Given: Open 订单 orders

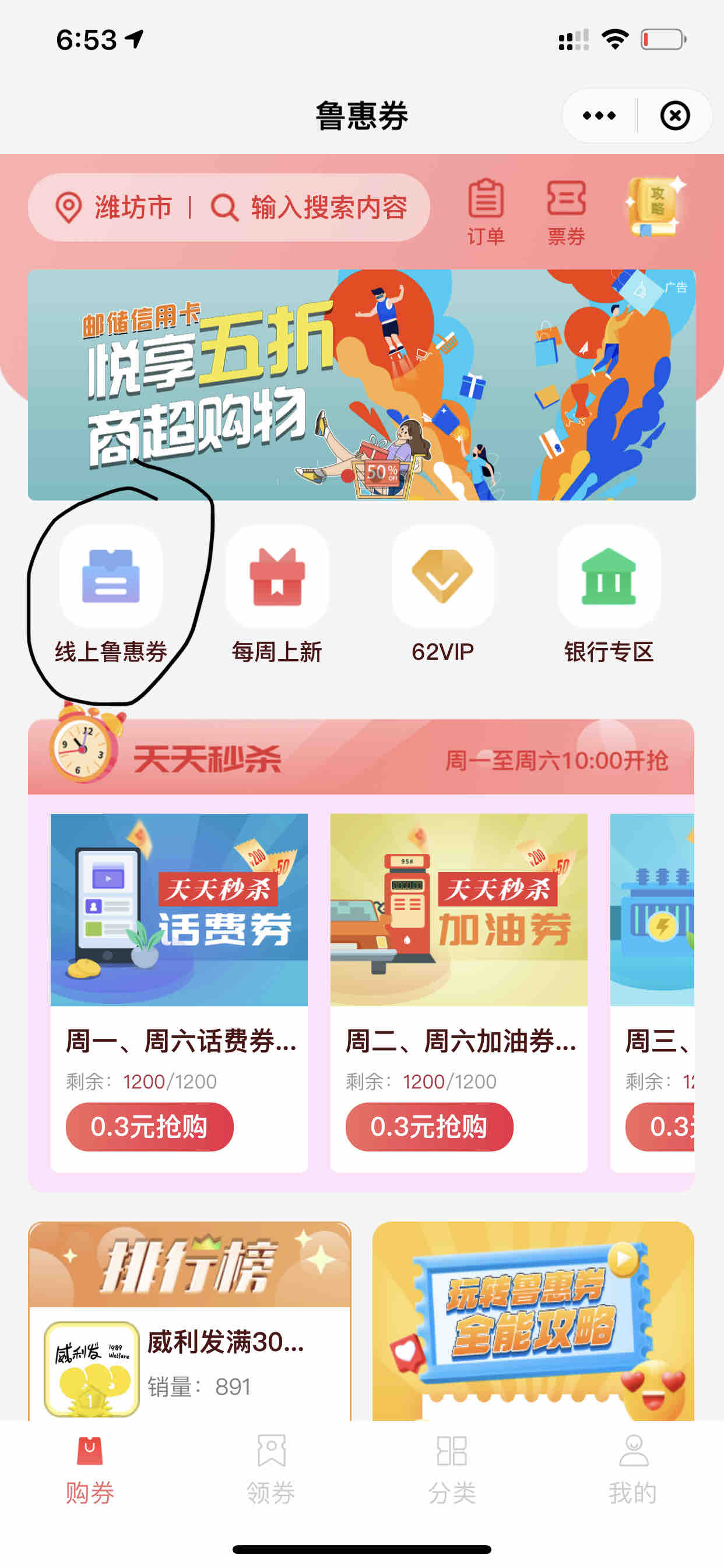Looking at the screenshot, I should click(486, 212).
